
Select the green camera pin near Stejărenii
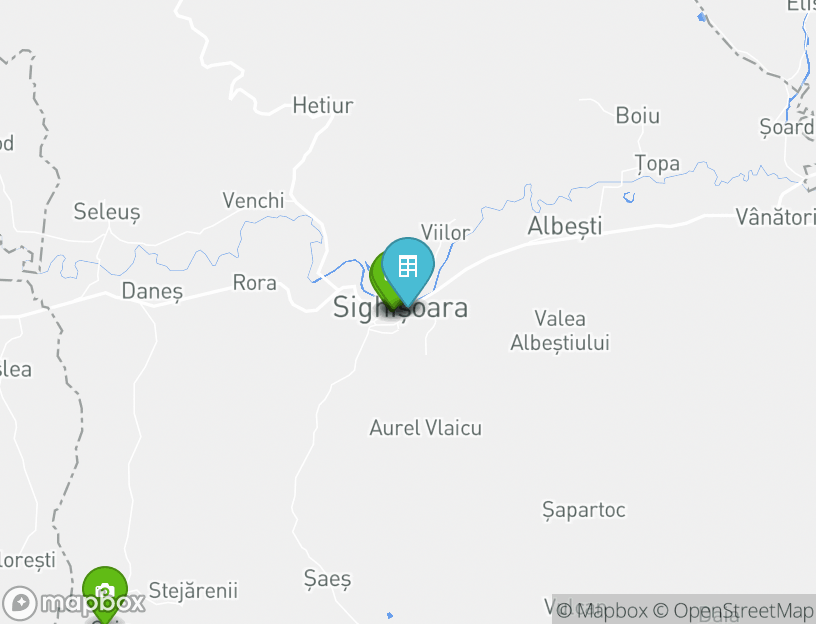[x=104, y=592]
